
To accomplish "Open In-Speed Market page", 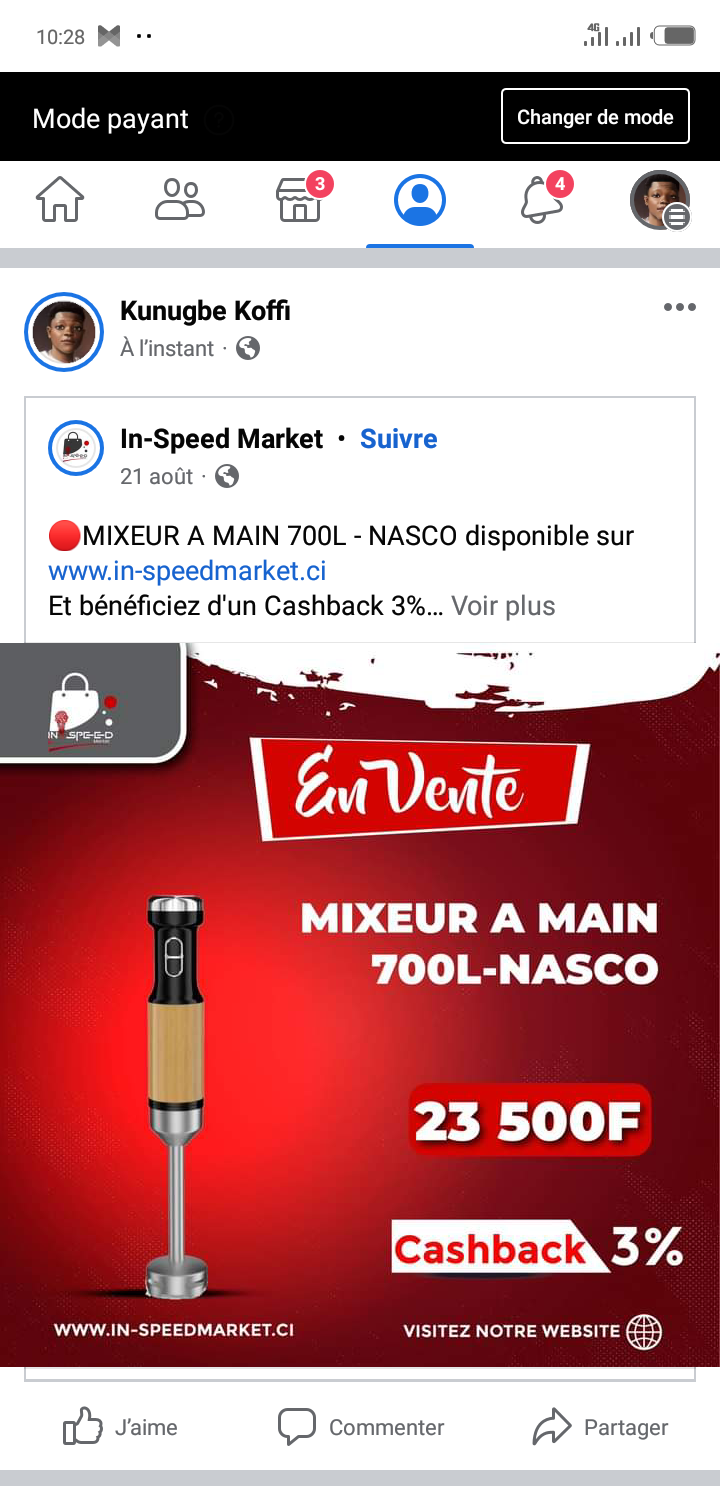I will 221,439.
